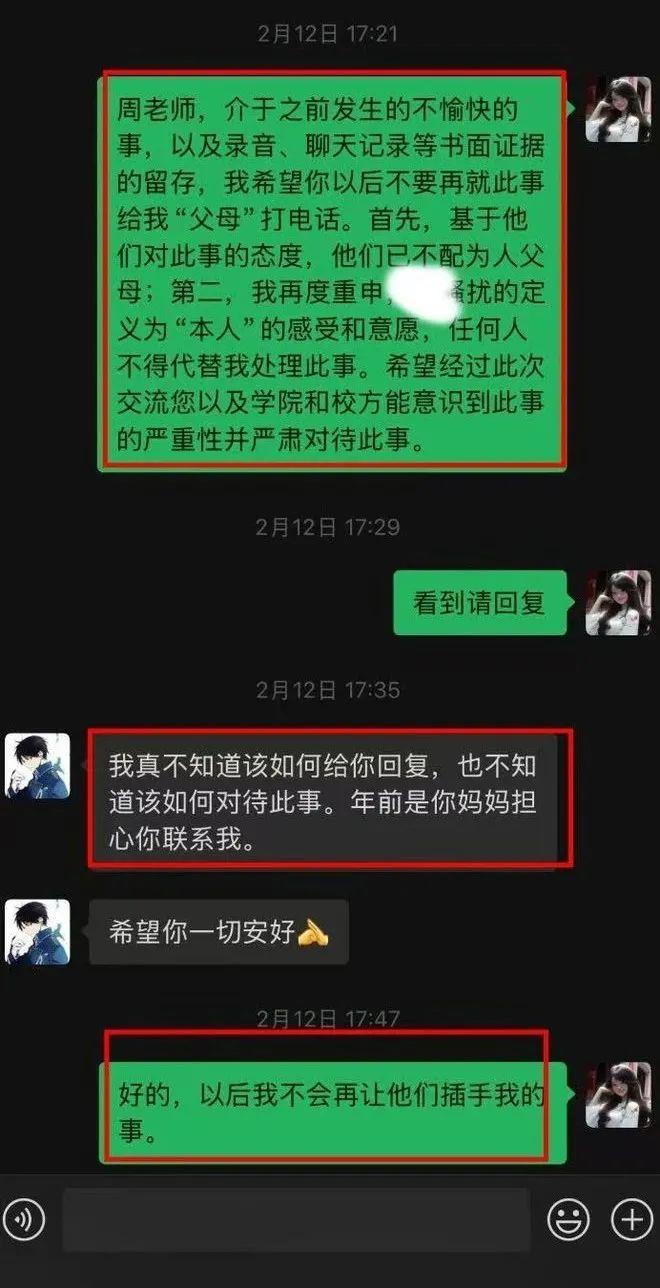660x1288 pixels.
Task: Open the teacher's avatar next to 希望你一切安好
Action: (38, 932)
